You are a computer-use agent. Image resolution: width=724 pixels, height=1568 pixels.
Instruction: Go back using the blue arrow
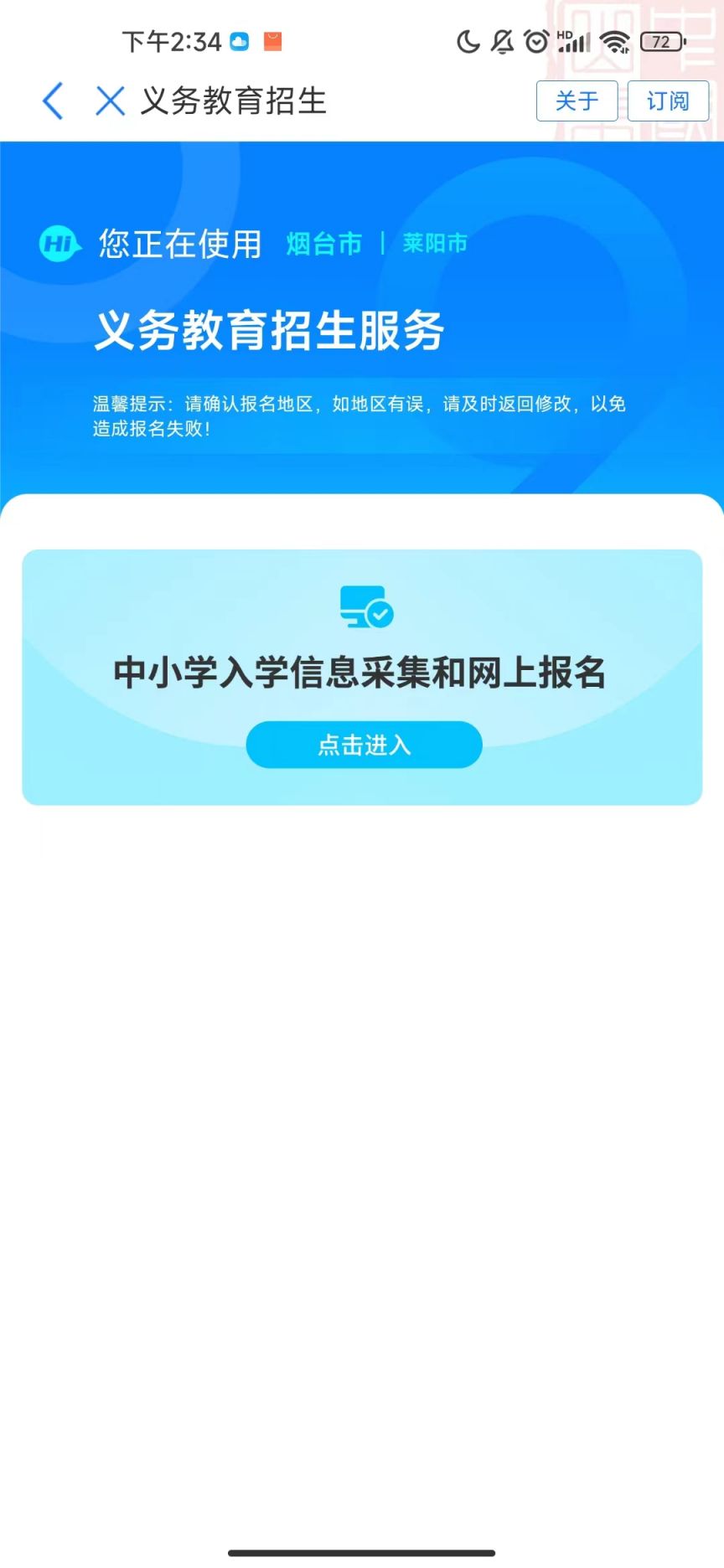click(53, 101)
